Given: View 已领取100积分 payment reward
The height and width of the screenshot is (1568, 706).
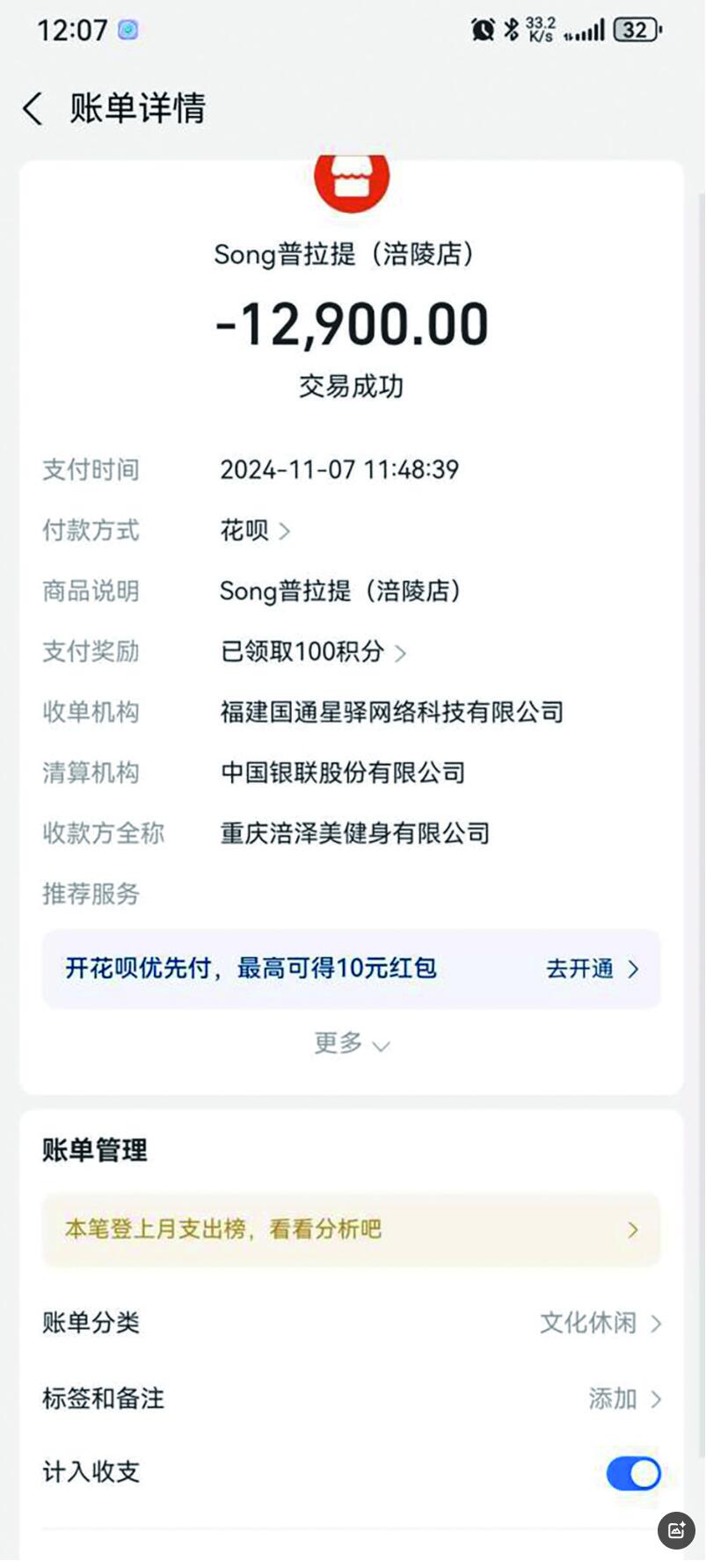Looking at the screenshot, I should click(x=312, y=652).
